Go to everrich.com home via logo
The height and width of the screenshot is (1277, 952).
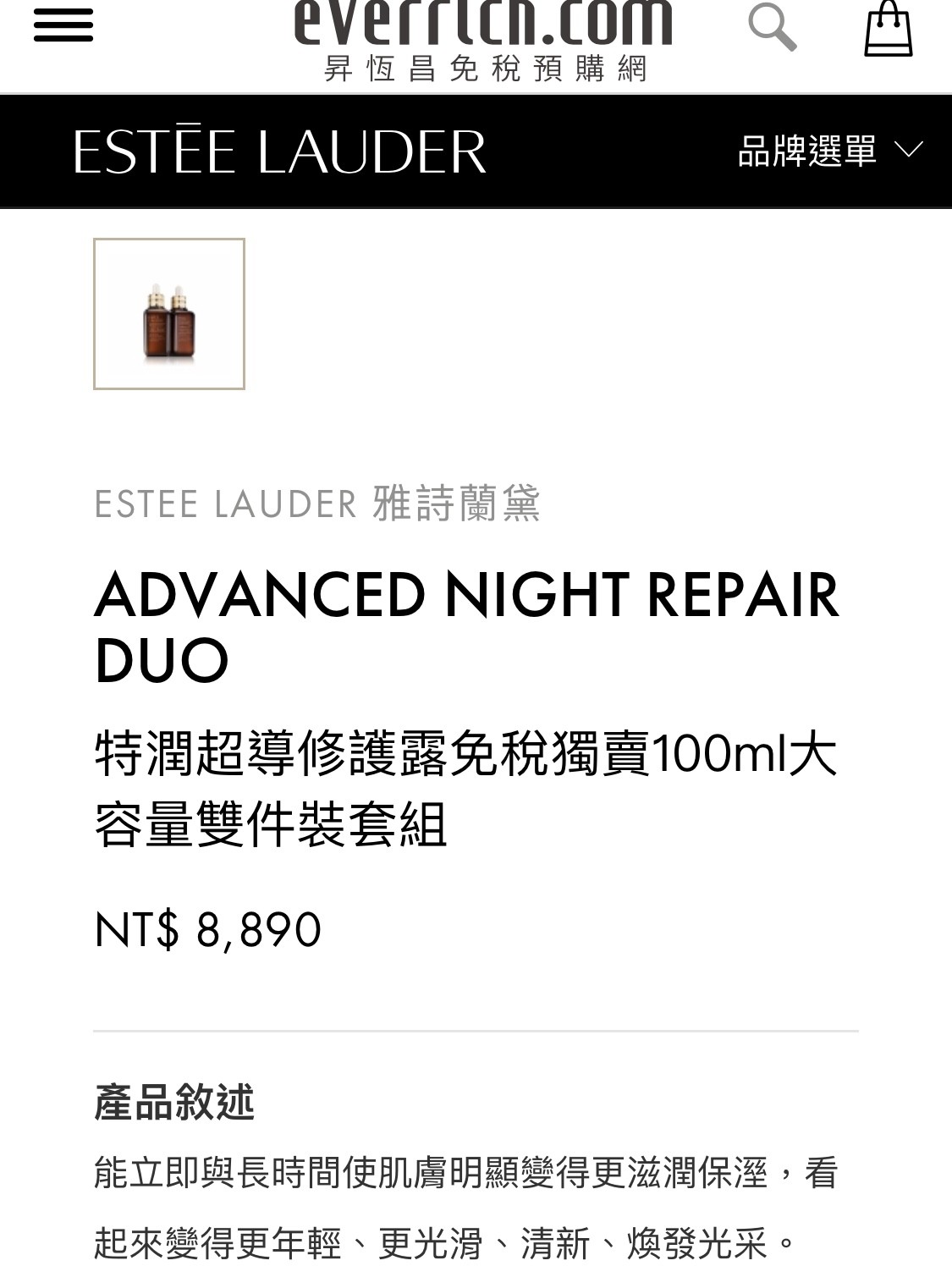tap(484, 41)
